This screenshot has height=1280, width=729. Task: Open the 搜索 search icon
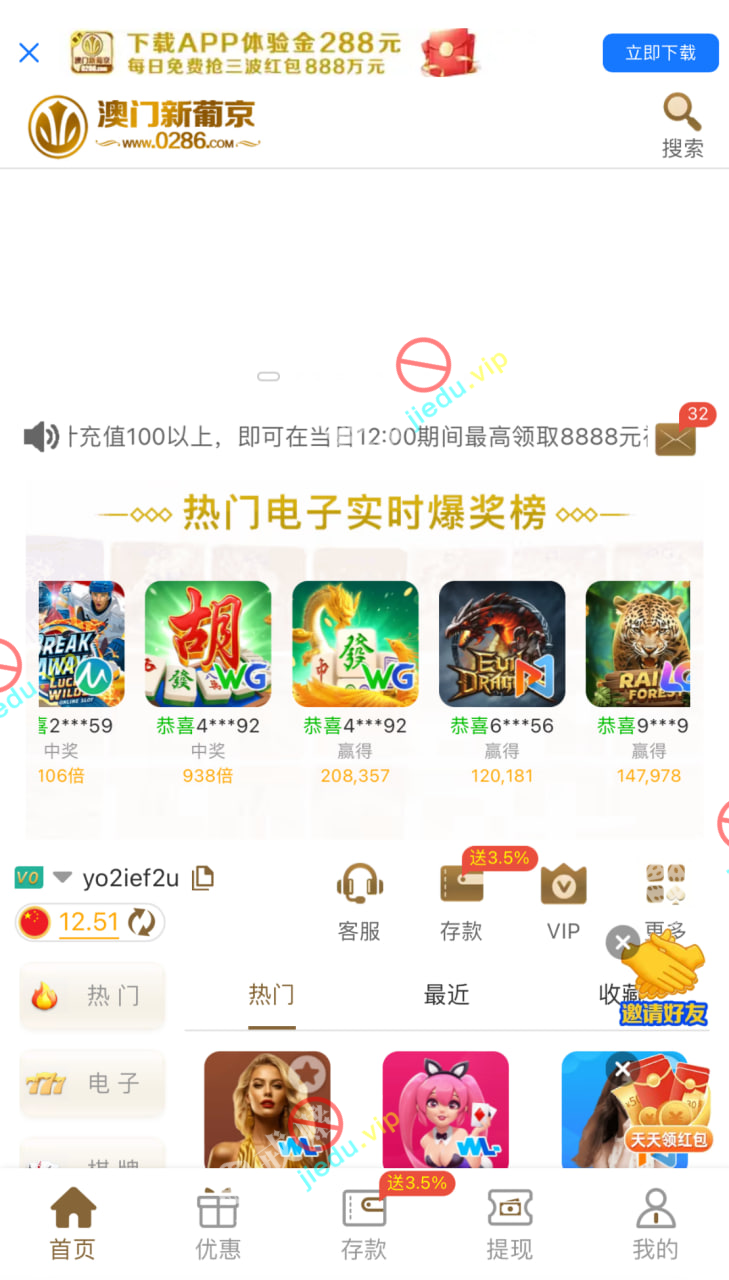point(682,125)
